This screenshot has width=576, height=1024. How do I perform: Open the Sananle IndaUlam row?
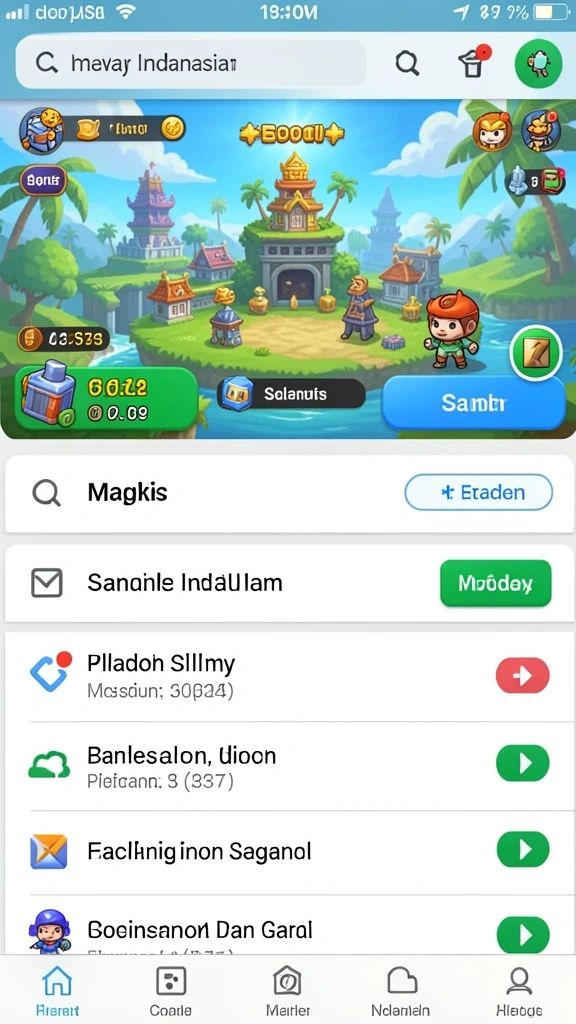[x=288, y=583]
